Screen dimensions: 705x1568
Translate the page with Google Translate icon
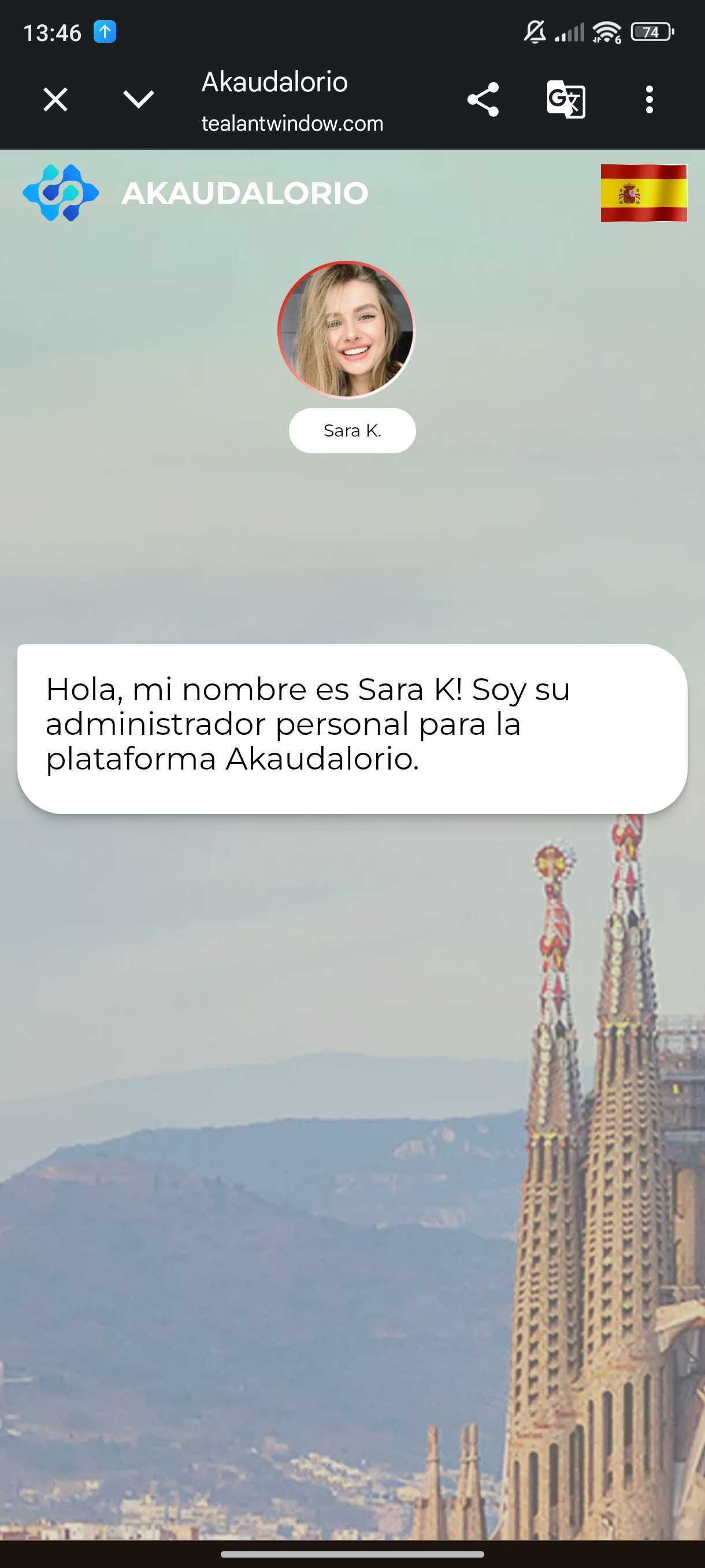(566, 99)
